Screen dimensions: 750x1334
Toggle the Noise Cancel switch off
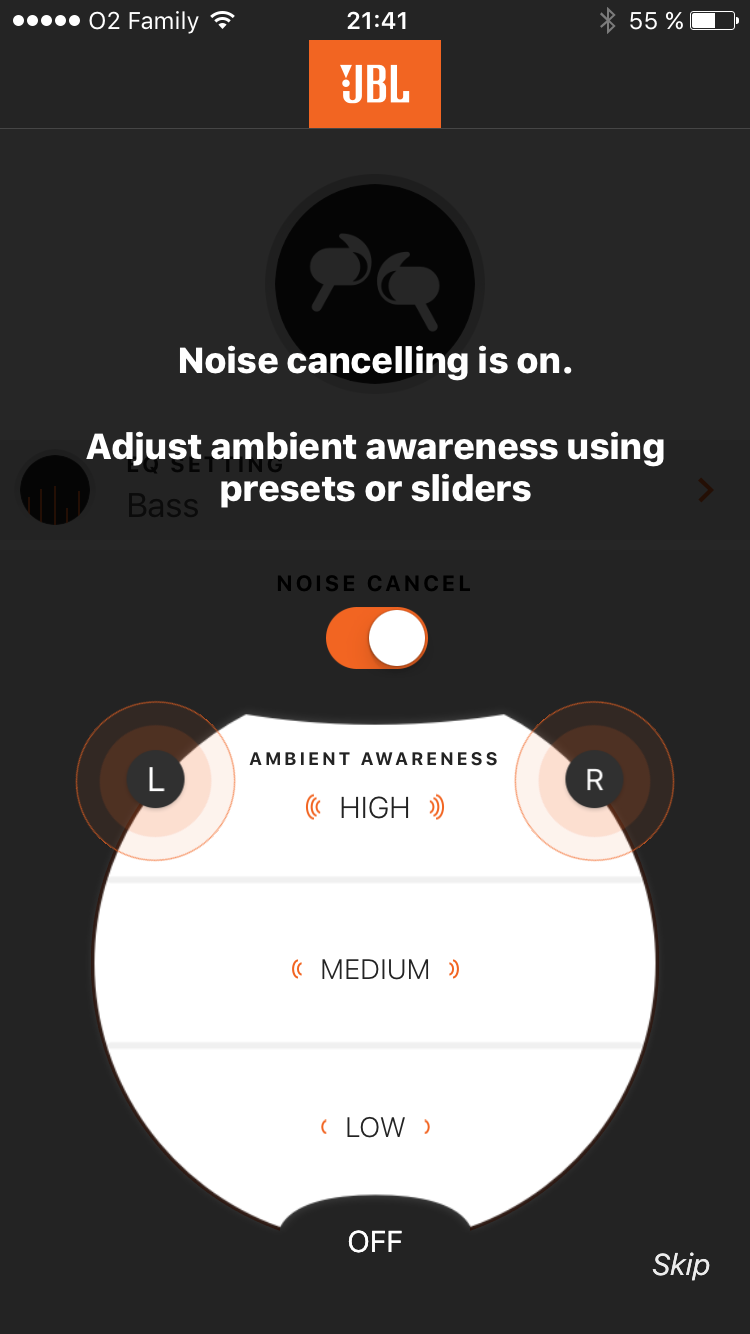[x=376, y=640]
